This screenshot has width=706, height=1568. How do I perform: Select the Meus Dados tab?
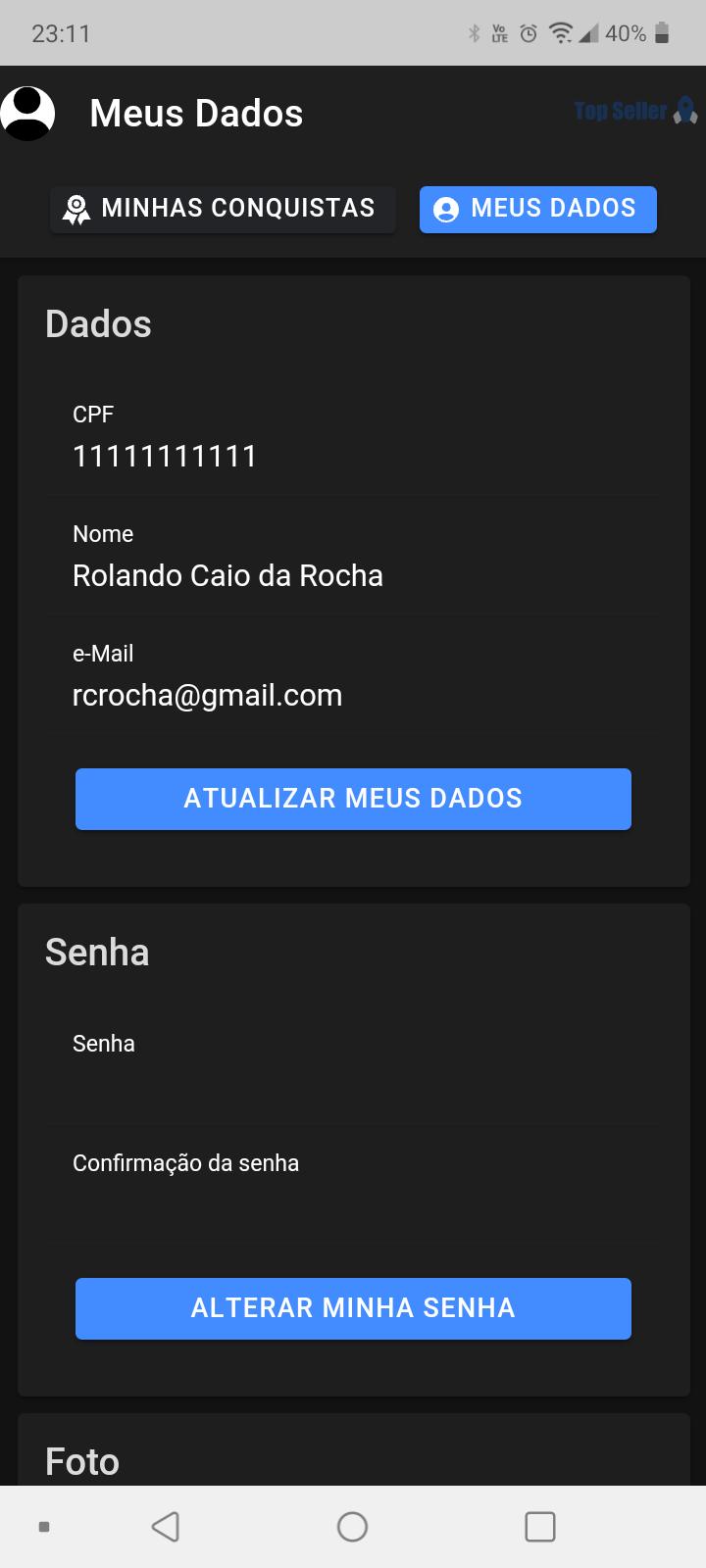pos(537,209)
